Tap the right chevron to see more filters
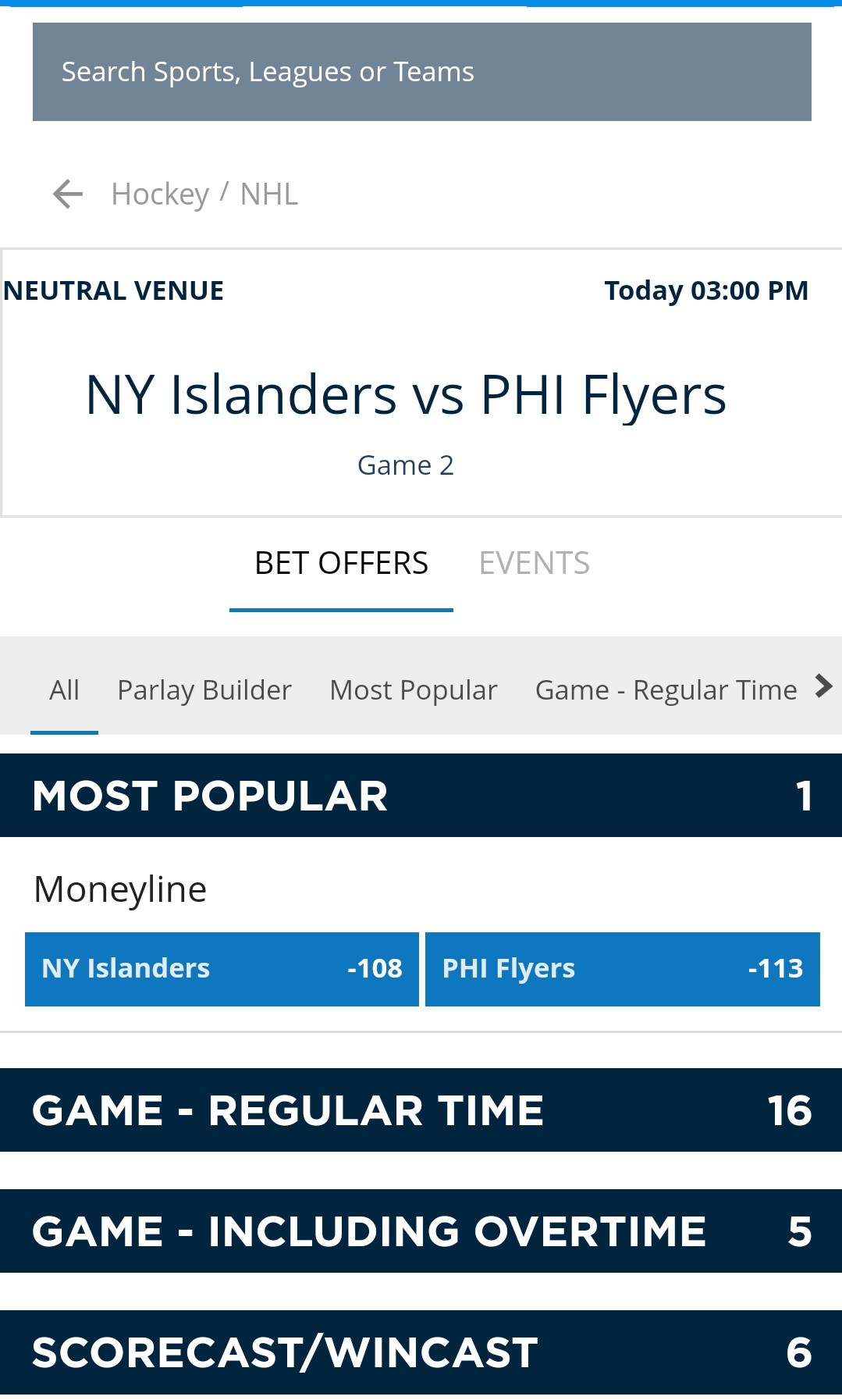Screen dimensions: 842x1400 pyautogui.click(x=823, y=686)
